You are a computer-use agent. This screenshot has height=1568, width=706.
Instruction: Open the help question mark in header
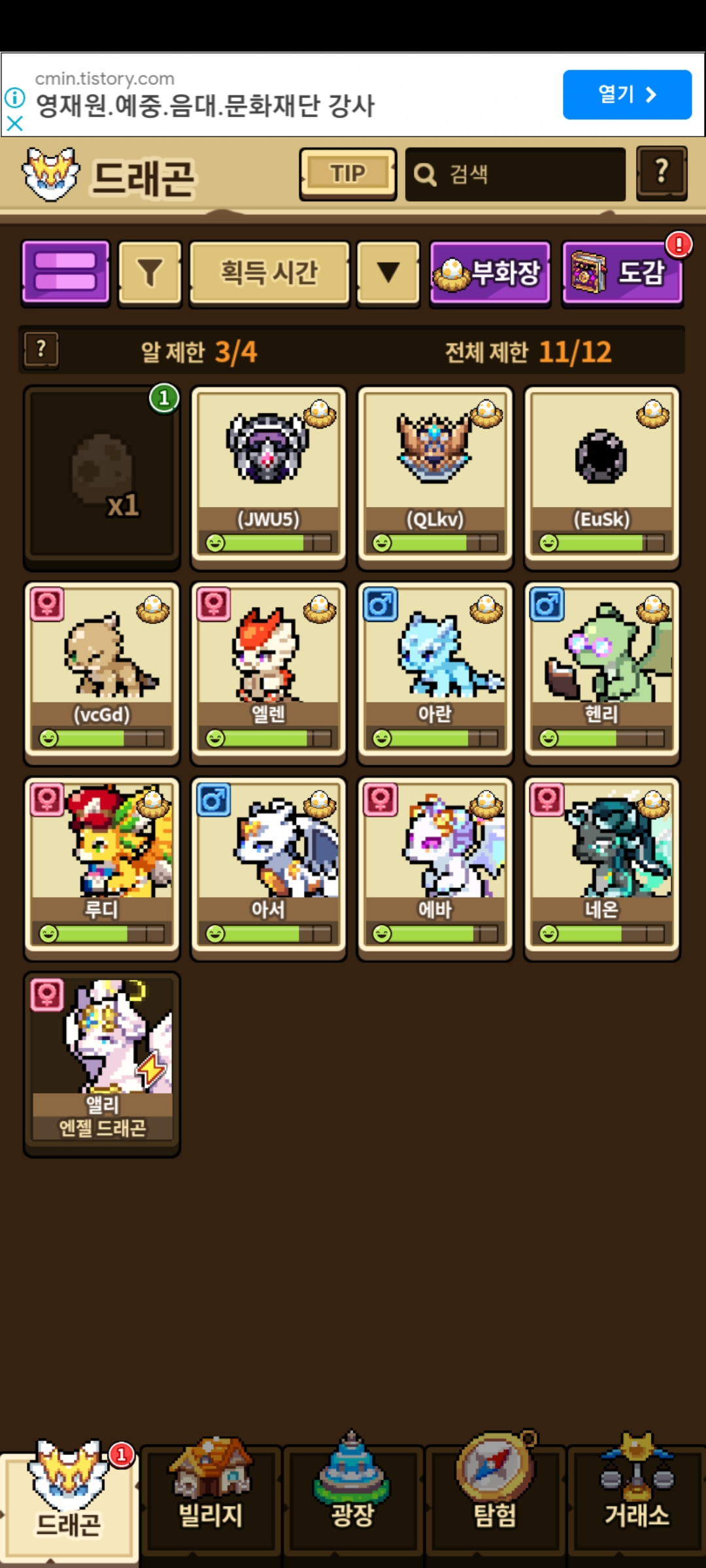[662, 172]
